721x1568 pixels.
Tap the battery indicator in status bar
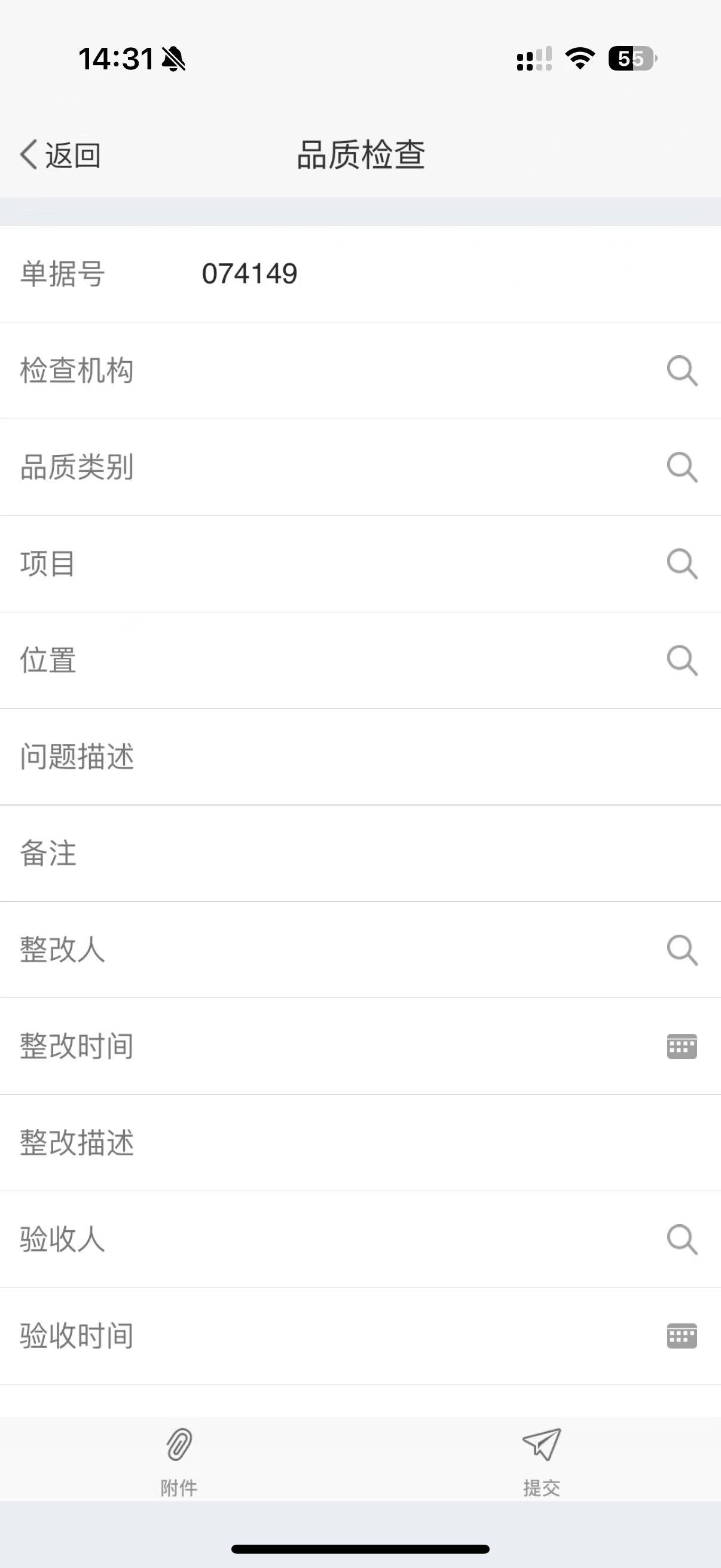[629, 59]
